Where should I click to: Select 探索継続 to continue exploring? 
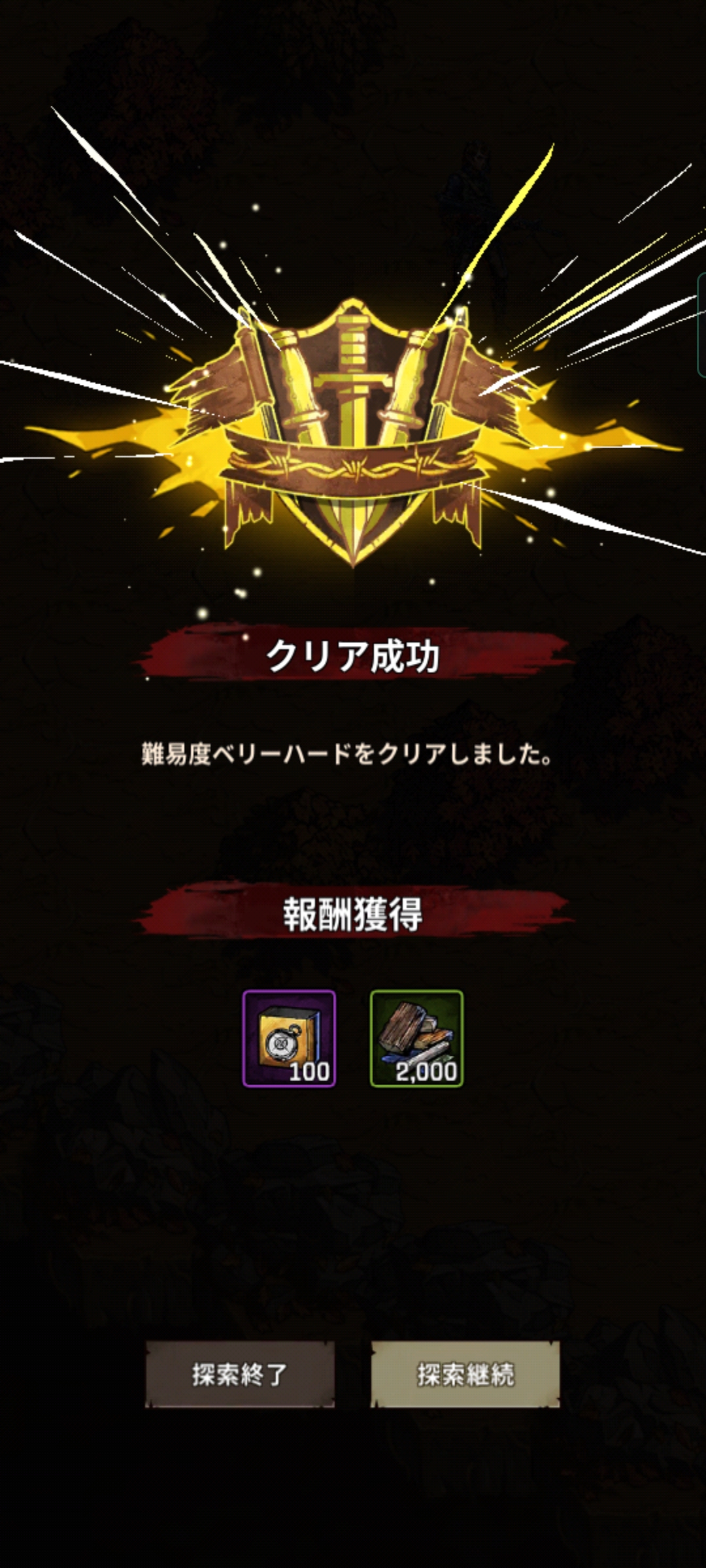coord(465,1374)
